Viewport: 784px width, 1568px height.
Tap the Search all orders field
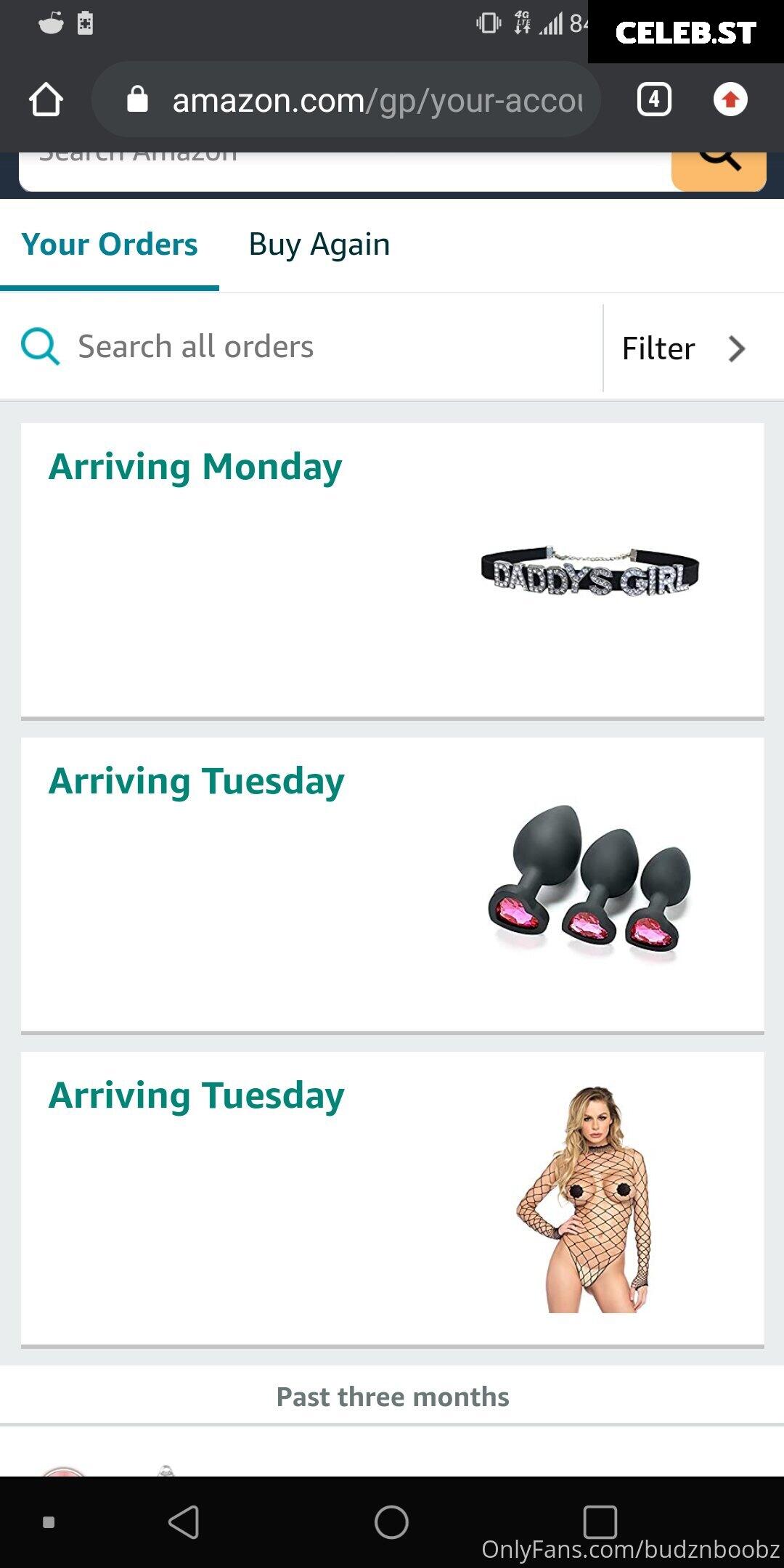[301, 347]
